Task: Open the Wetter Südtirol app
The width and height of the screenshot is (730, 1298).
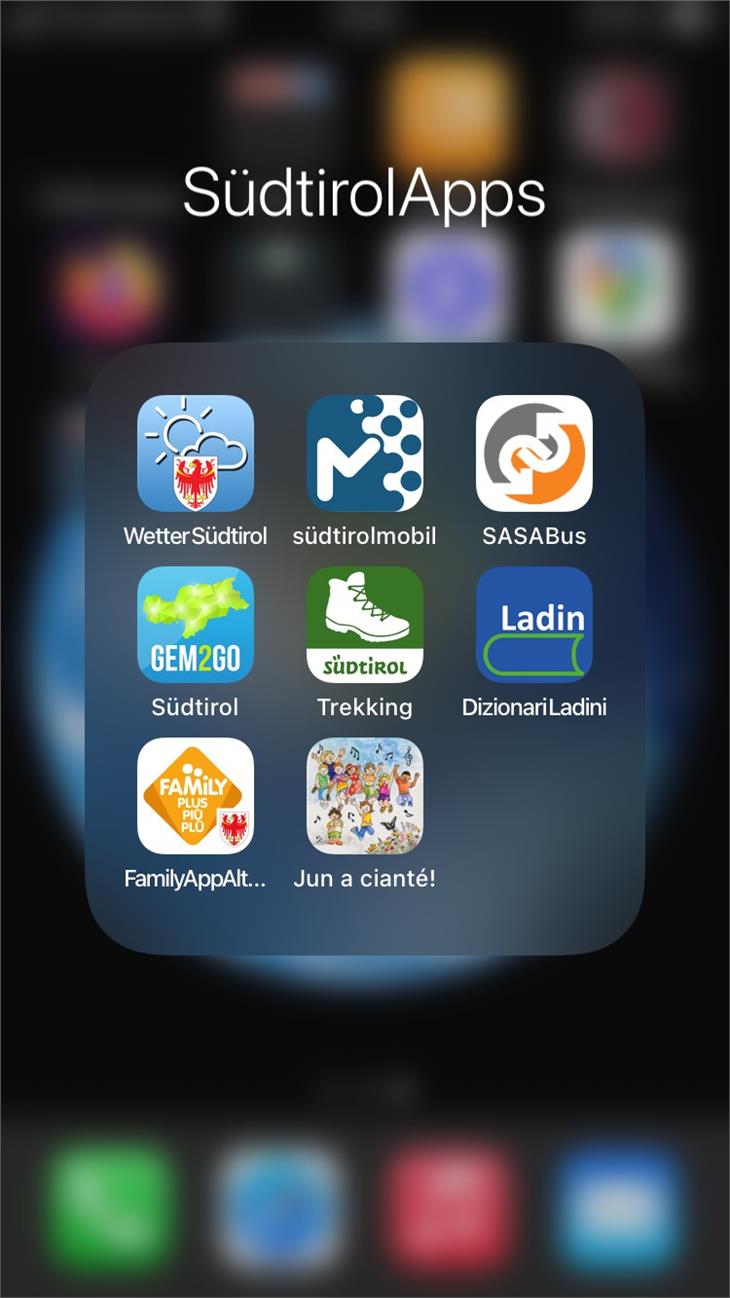Action: (195, 453)
